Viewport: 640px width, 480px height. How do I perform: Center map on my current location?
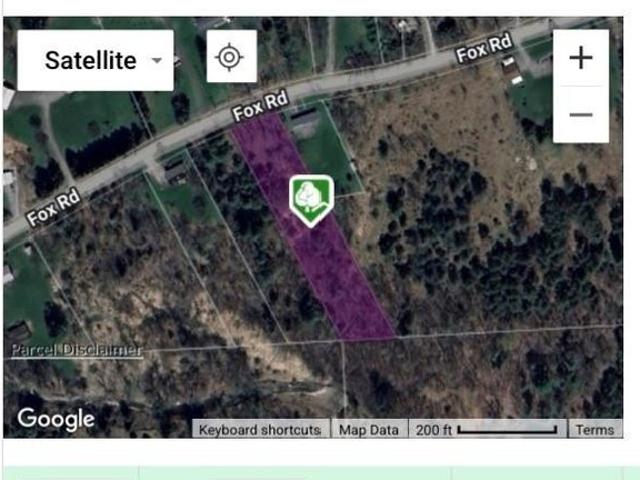(231, 57)
